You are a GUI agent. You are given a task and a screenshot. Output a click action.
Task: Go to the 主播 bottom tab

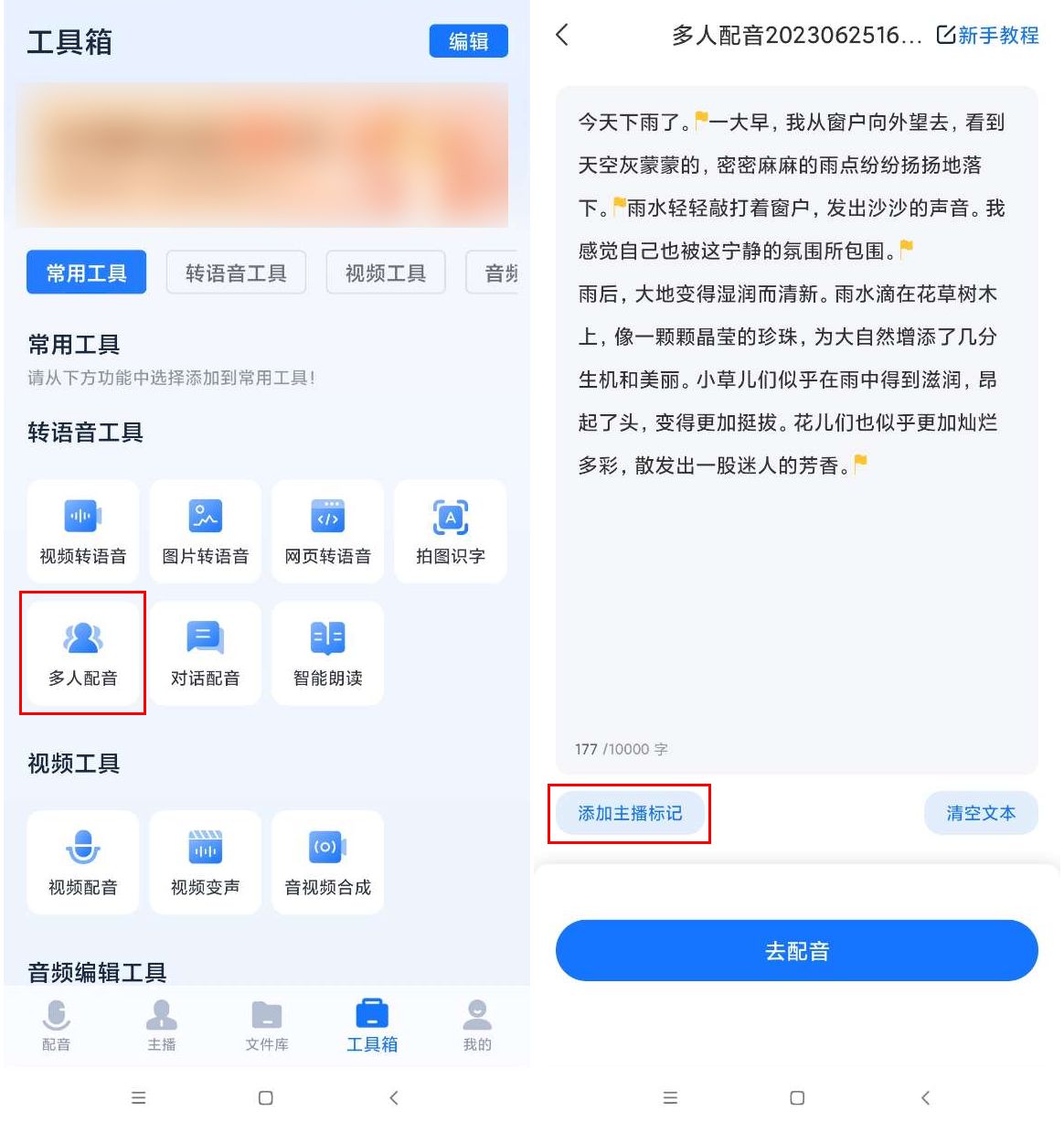(162, 1025)
